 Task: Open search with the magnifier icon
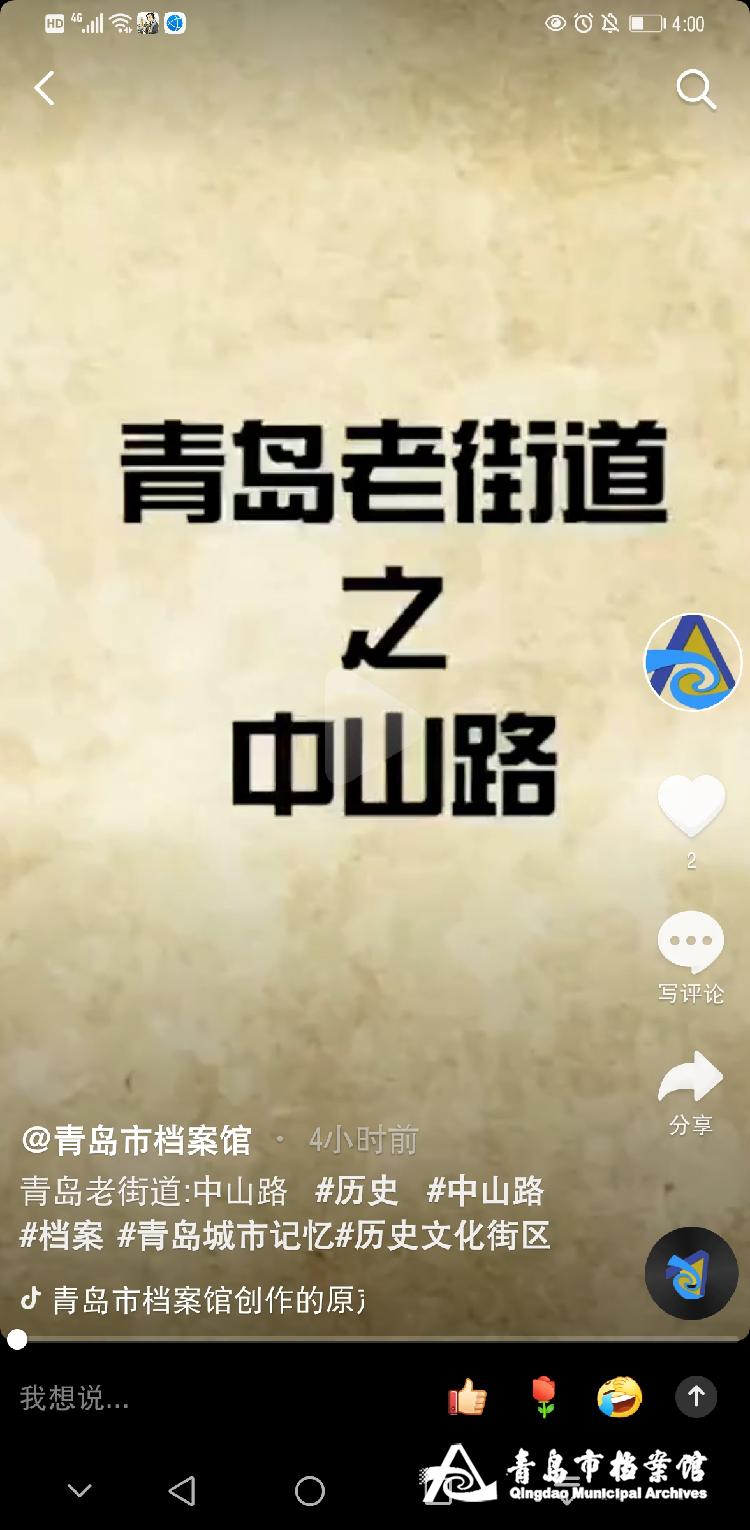[x=696, y=91]
